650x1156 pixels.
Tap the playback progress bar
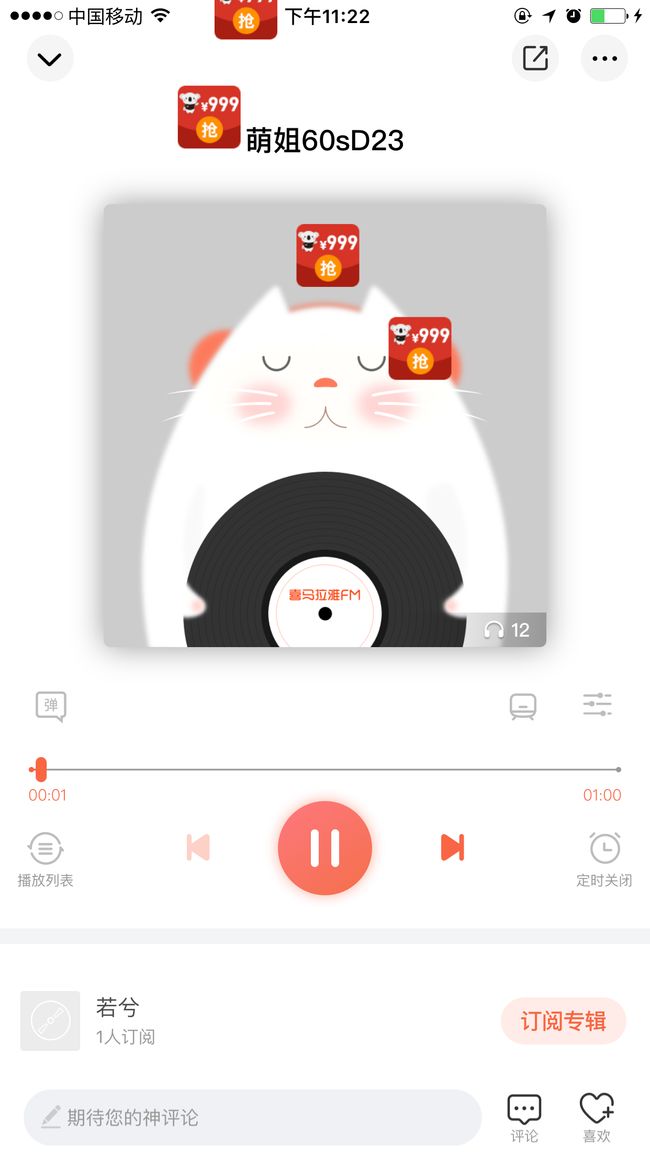(325, 770)
